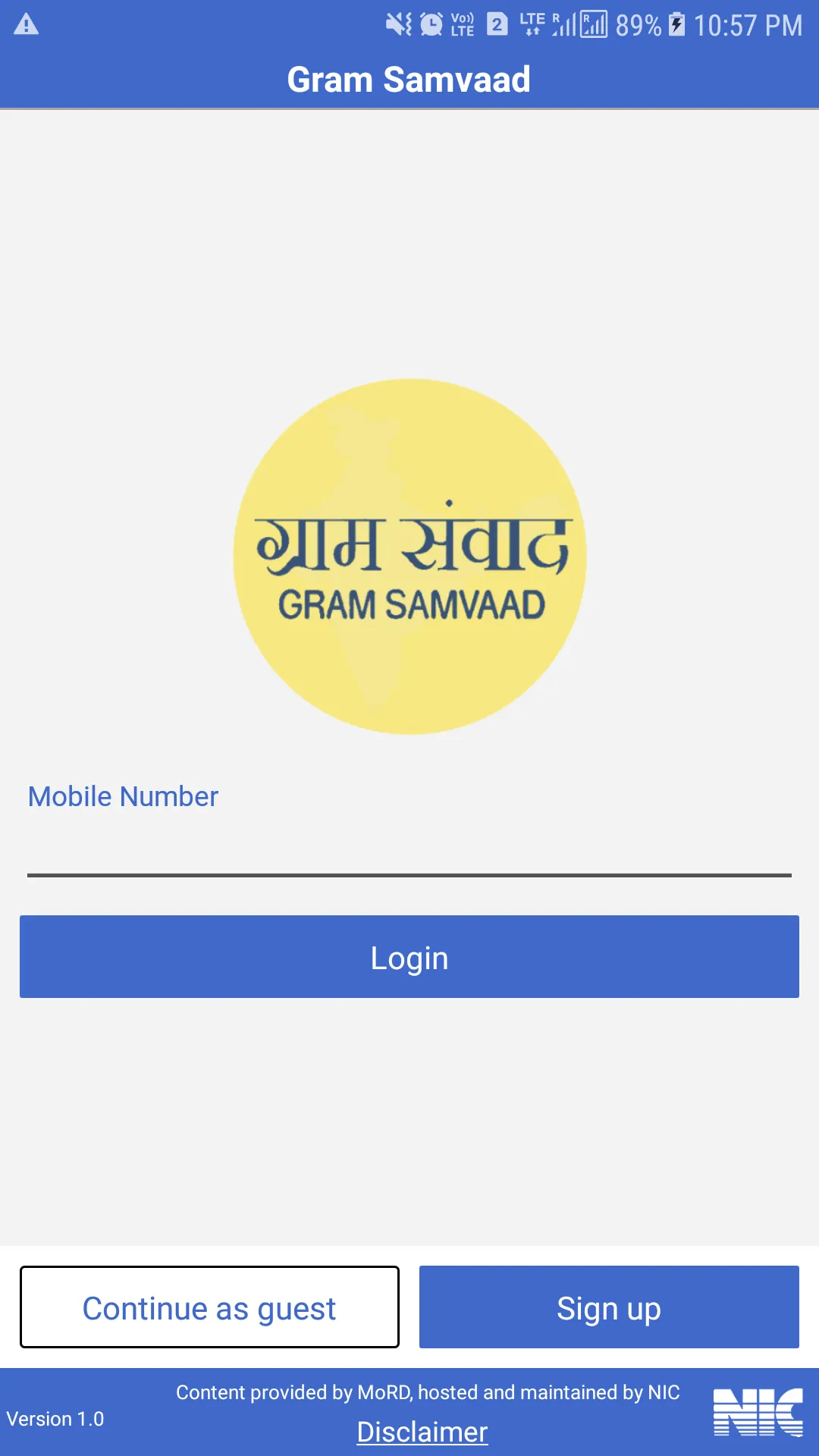Tap the 89% battery percentage text
Screen dimensions: 819x1456
638,25
